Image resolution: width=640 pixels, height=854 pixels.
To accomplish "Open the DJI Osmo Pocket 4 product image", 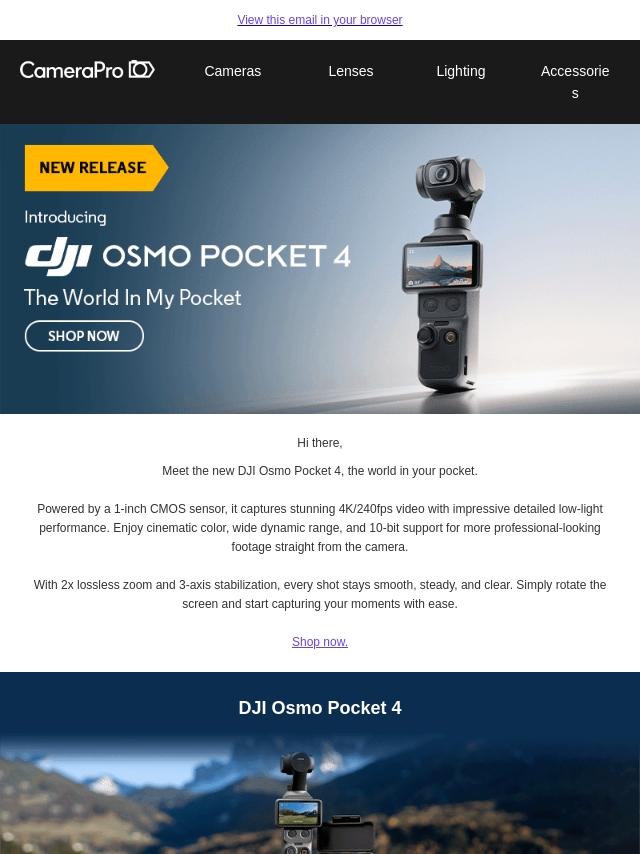I will (x=320, y=795).
